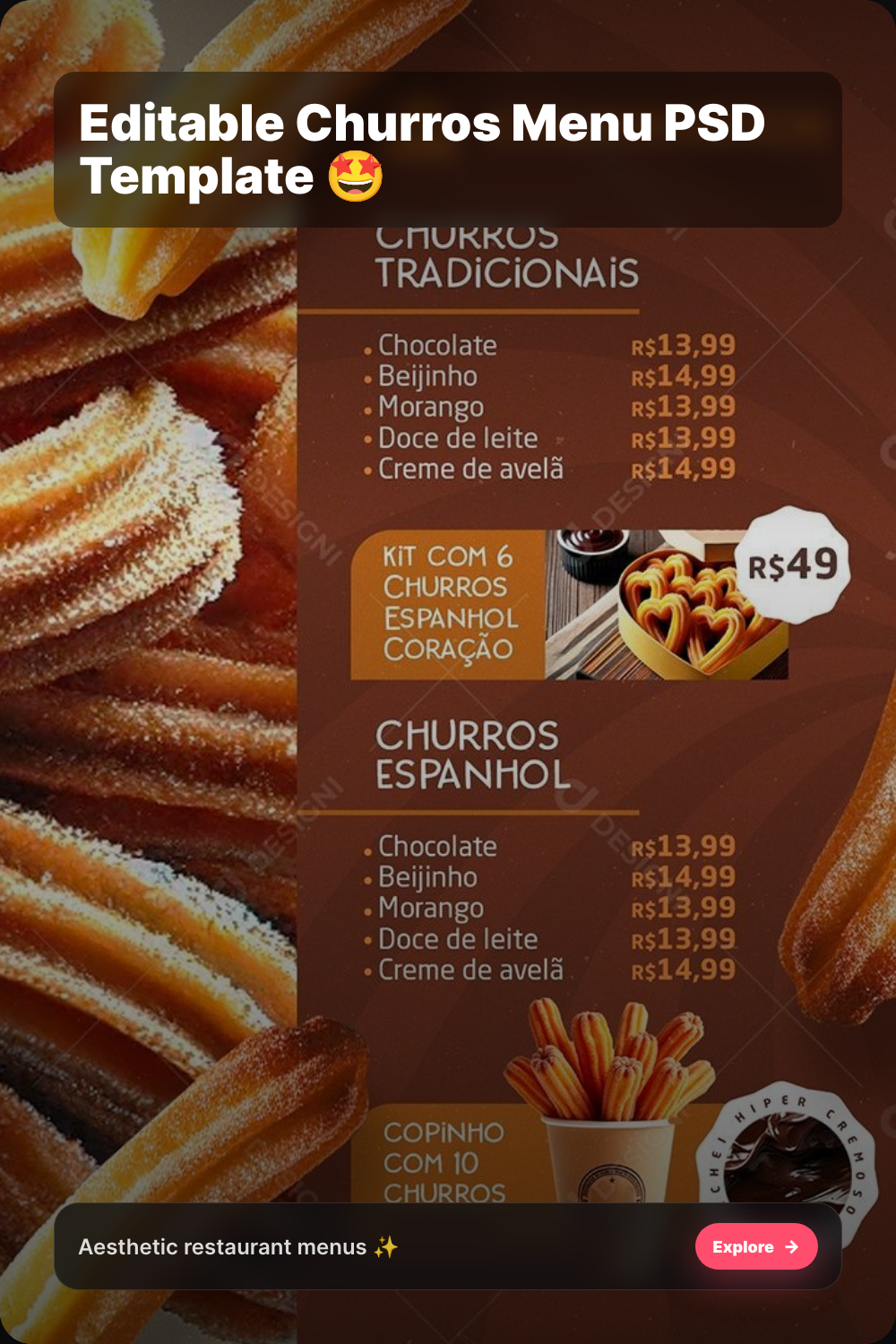The image size is (896, 1344).
Task: Tap the Explore button
Action: (756, 1246)
